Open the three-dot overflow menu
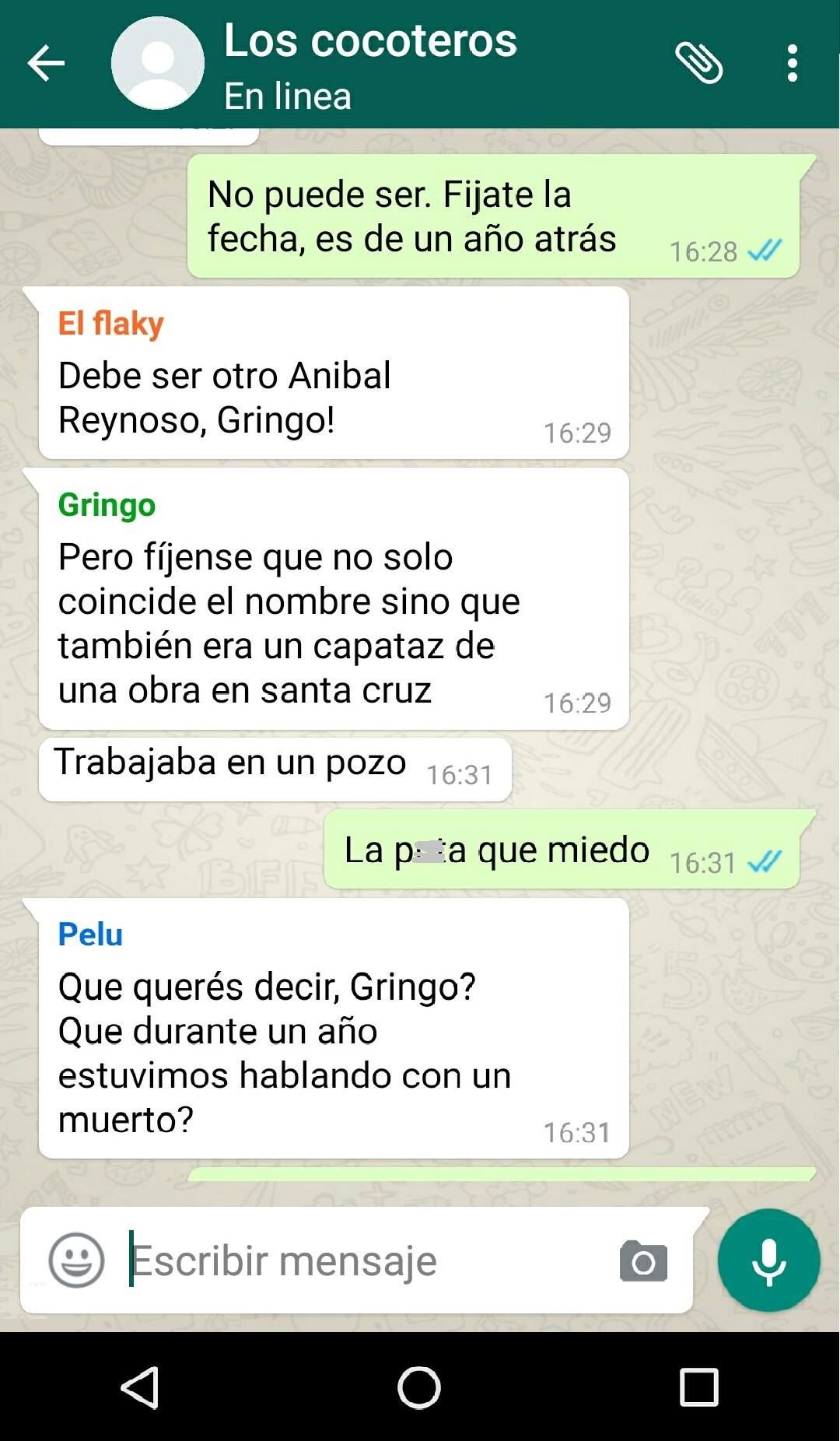 (x=792, y=64)
